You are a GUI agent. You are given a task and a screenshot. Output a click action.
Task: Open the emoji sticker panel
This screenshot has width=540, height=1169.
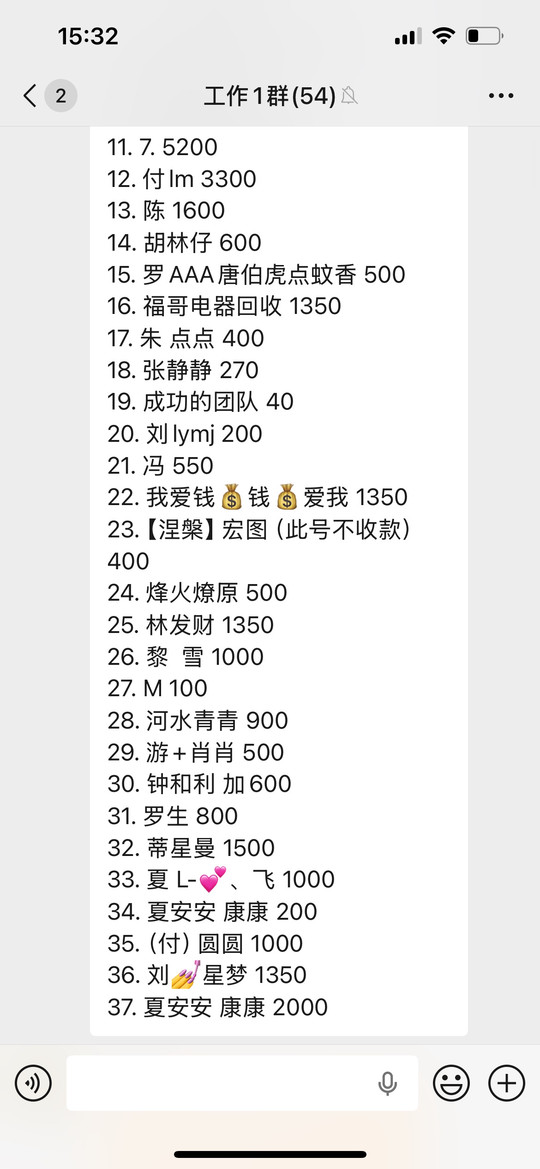(x=451, y=1083)
